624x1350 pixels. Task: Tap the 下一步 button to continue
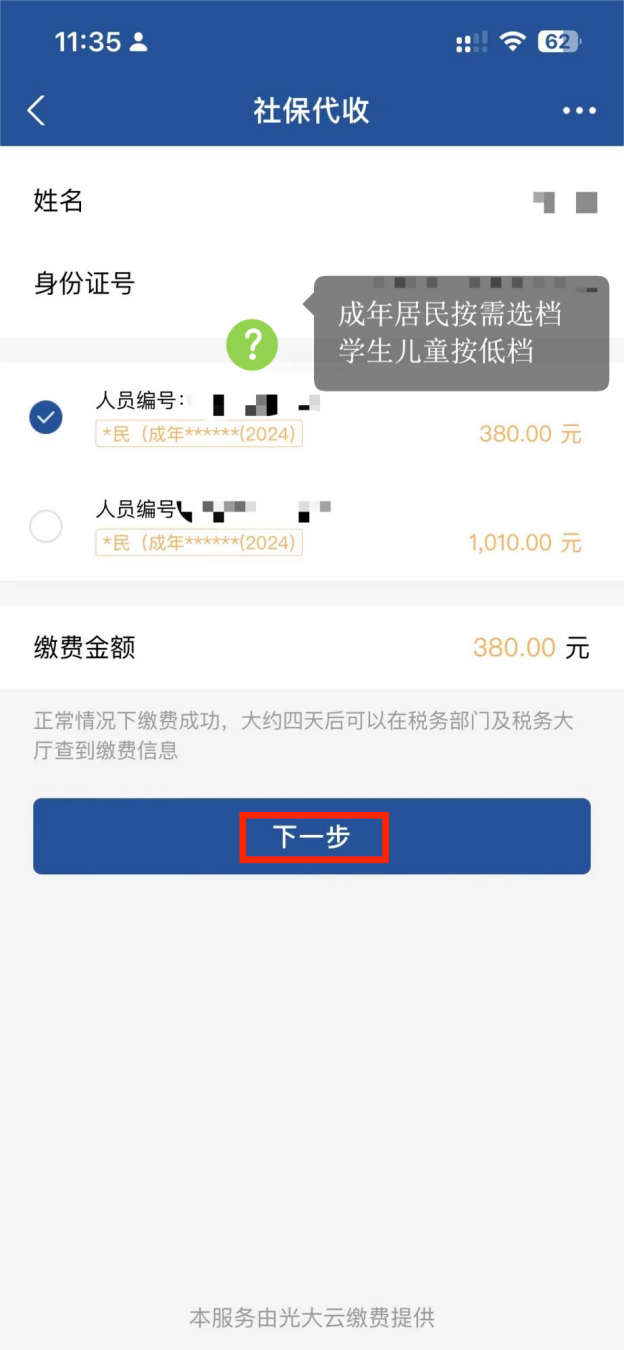click(312, 836)
